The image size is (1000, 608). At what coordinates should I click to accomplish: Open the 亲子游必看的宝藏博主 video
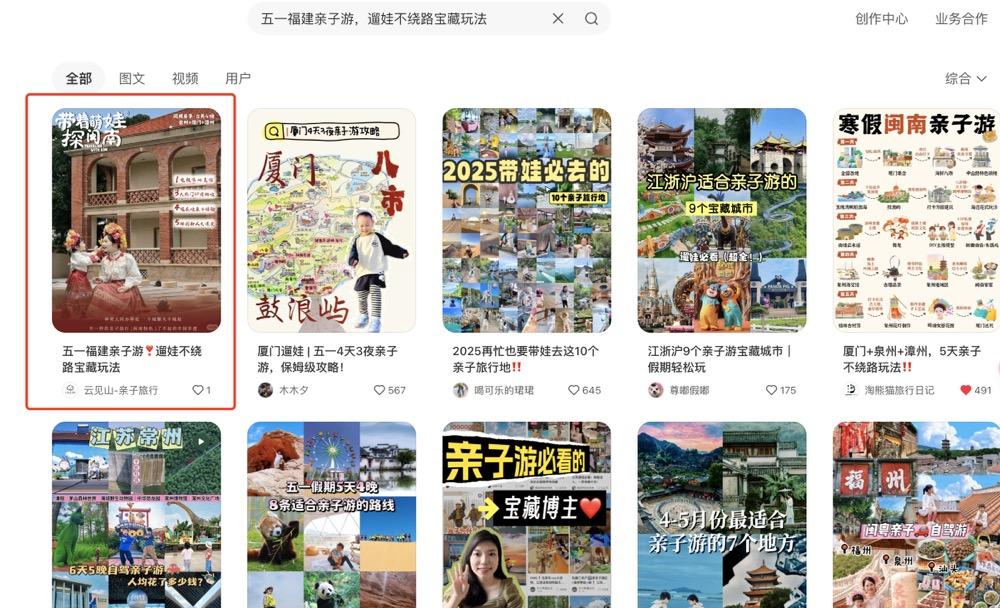coord(526,515)
